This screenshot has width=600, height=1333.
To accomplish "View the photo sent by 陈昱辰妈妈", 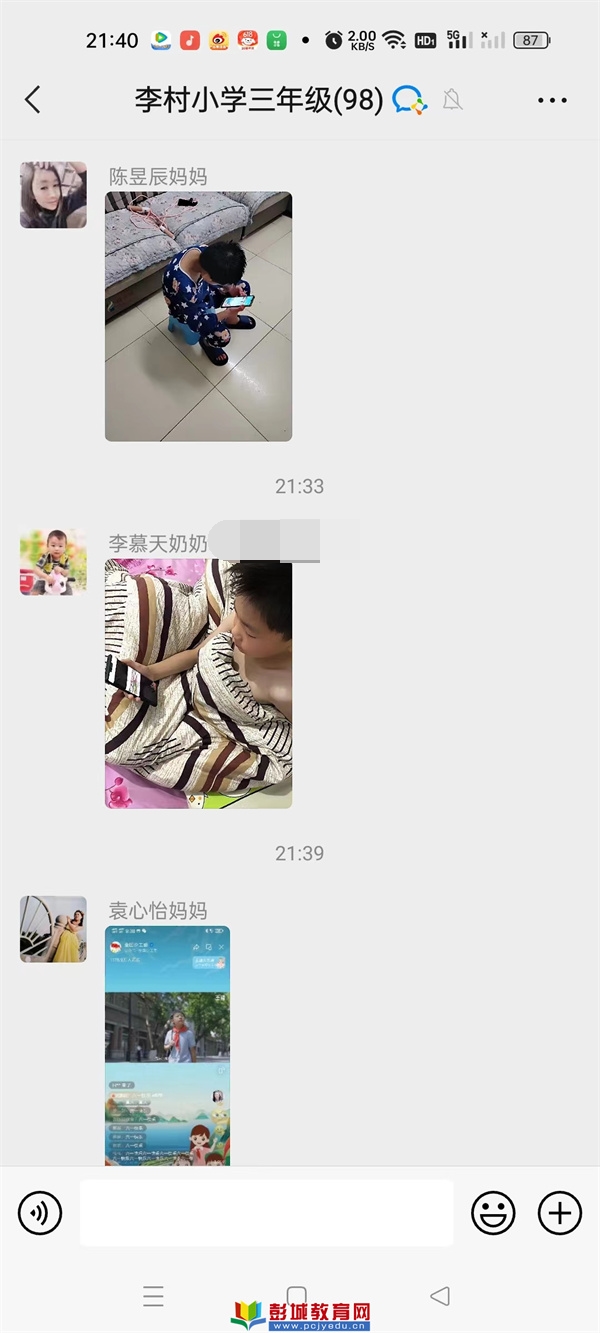I will pyautogui.click(x=198, y=316).
